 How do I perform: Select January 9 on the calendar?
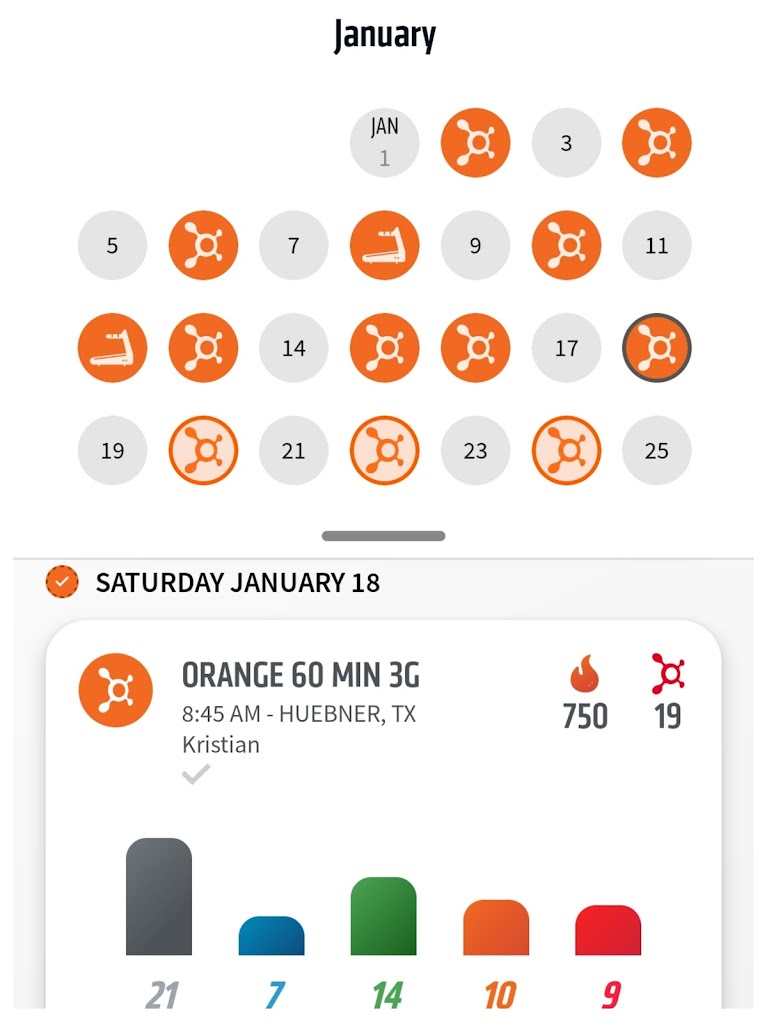point(475,245)
